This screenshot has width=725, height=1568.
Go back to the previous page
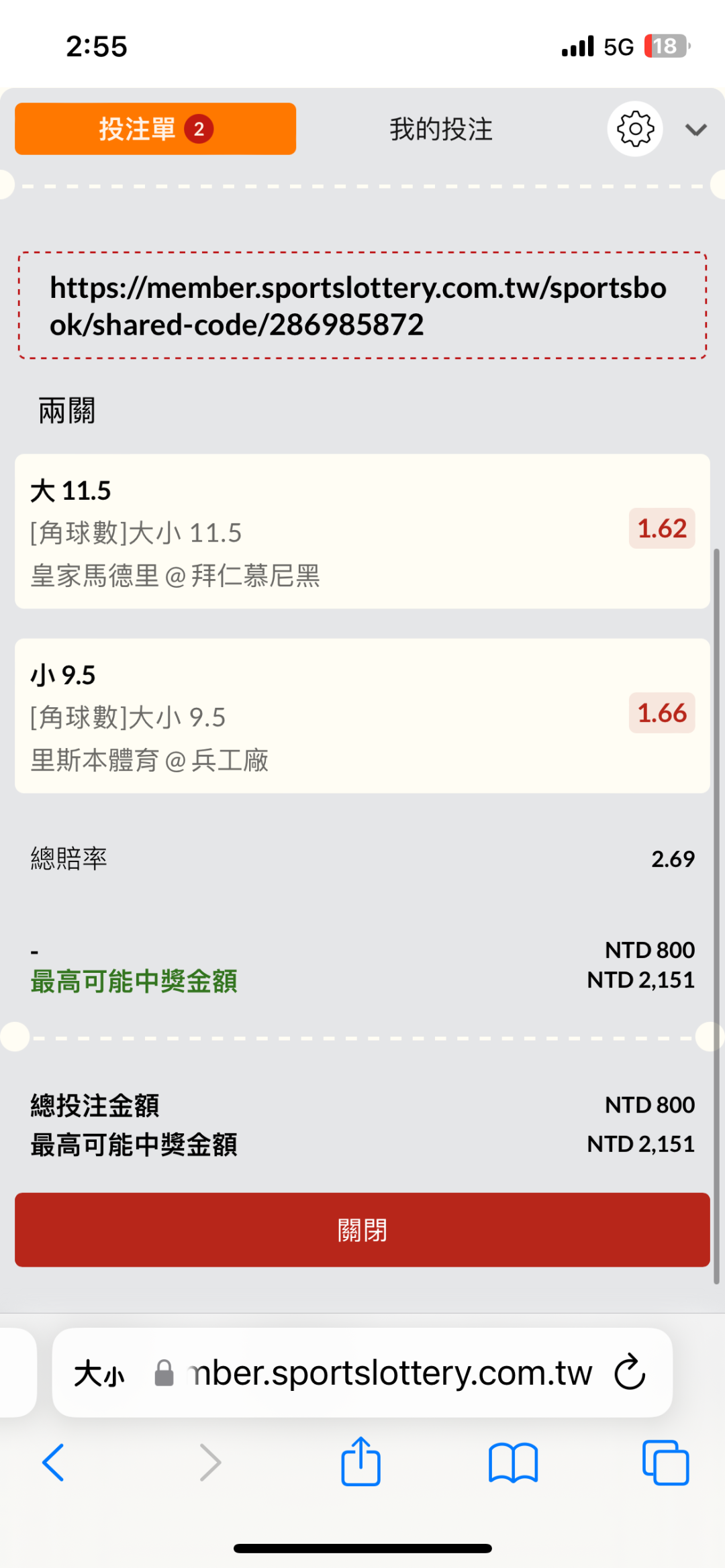click(x=53, y=1463)
